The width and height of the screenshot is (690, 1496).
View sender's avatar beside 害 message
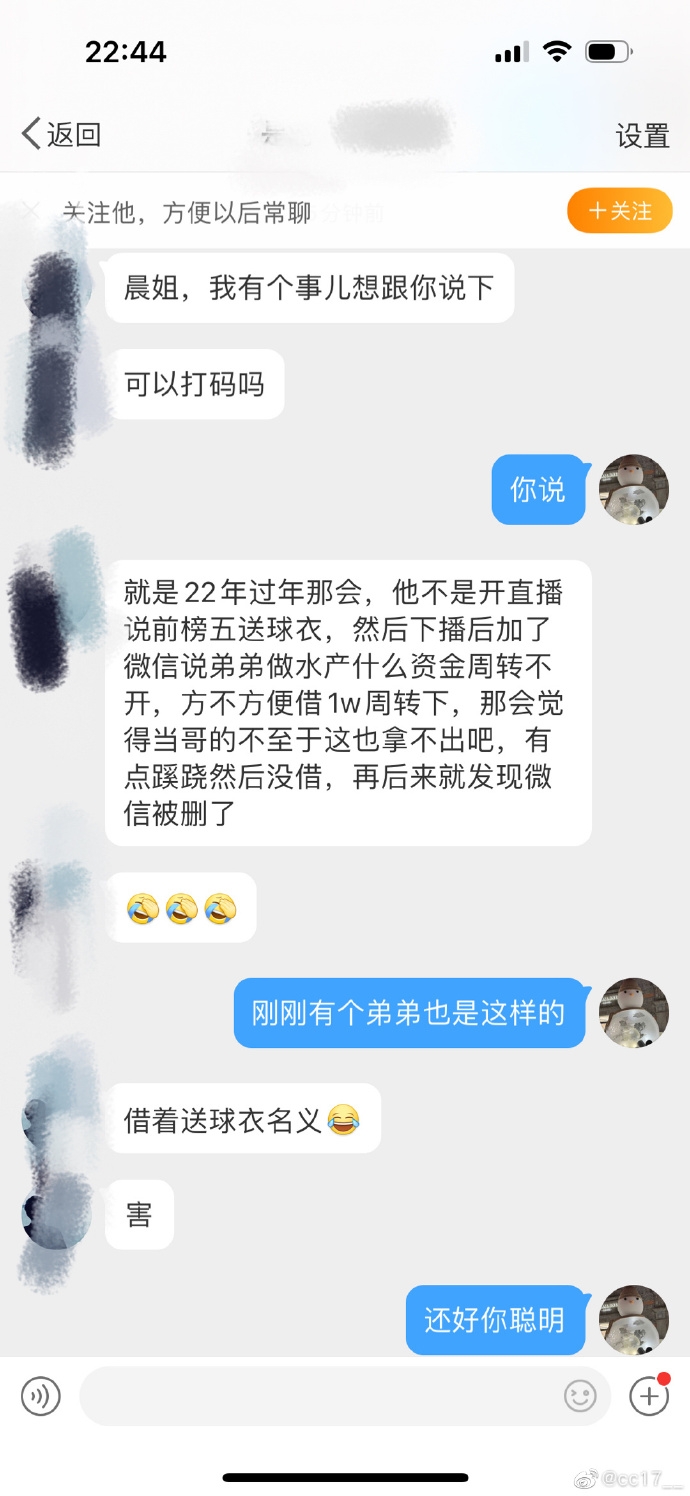tap(57, 1213)
